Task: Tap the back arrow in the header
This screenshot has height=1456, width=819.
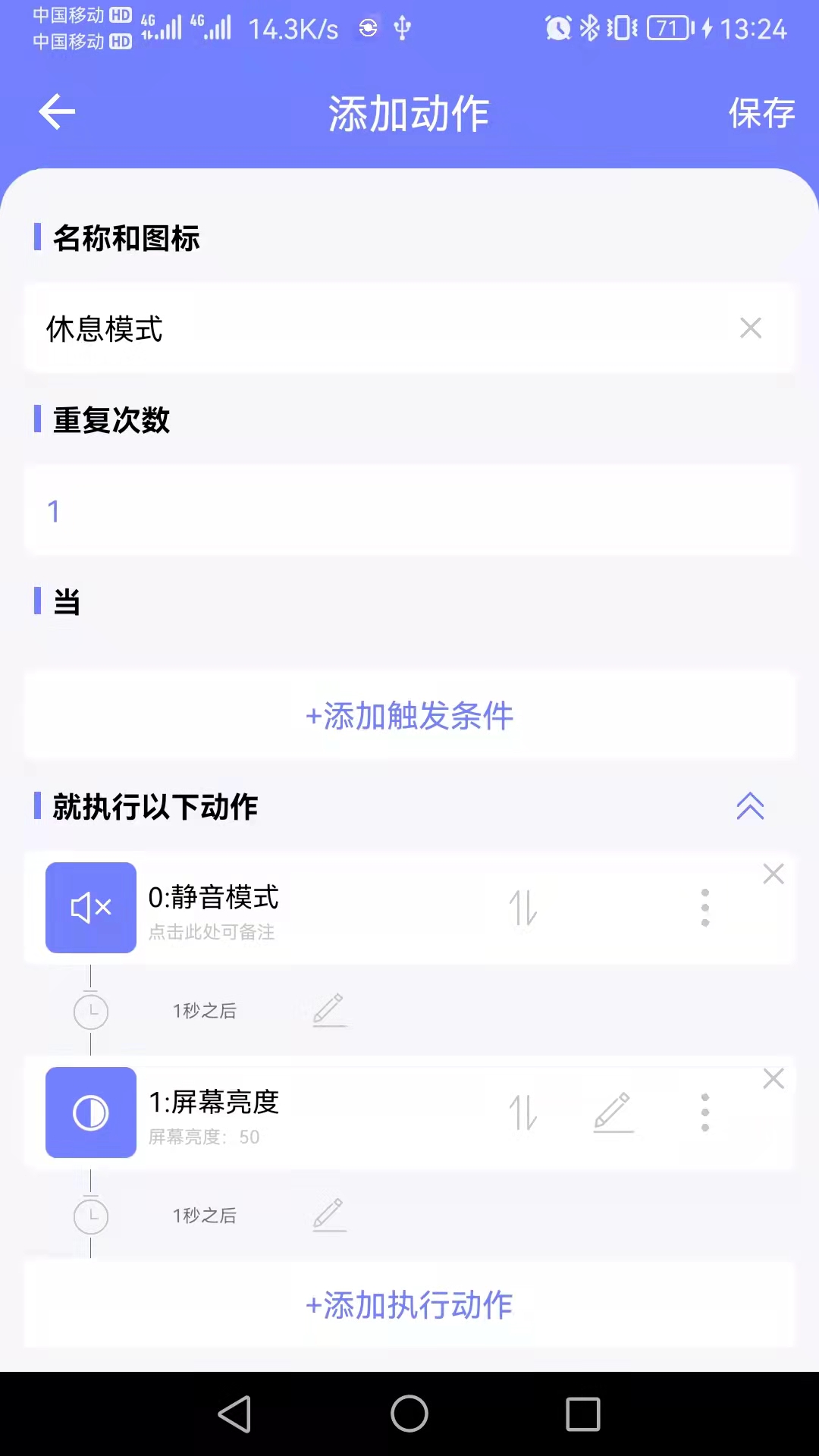Action: coord(55,111)
